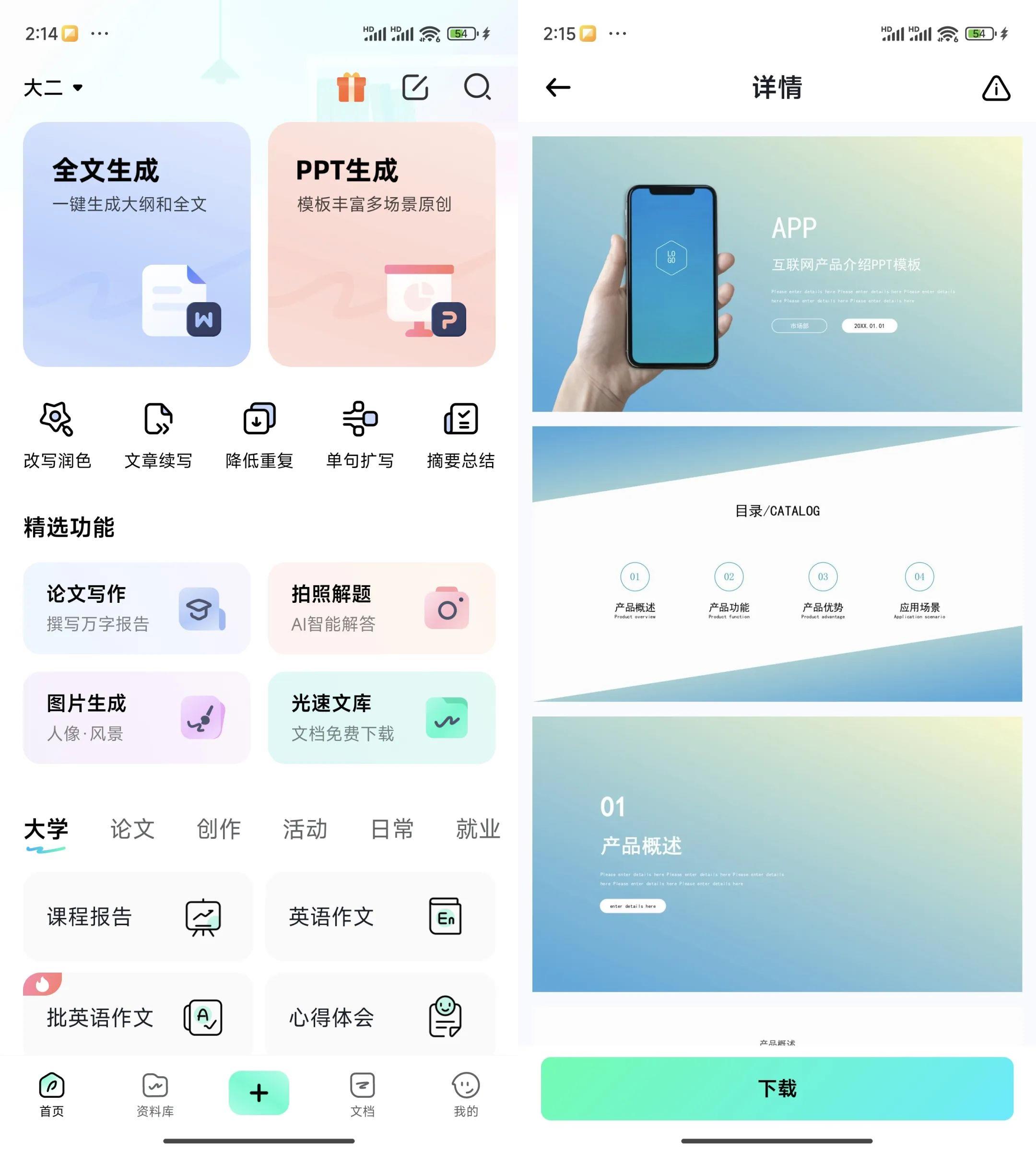Tap the edit note icon
The image size is (1036, 1151).
[415, 88]
